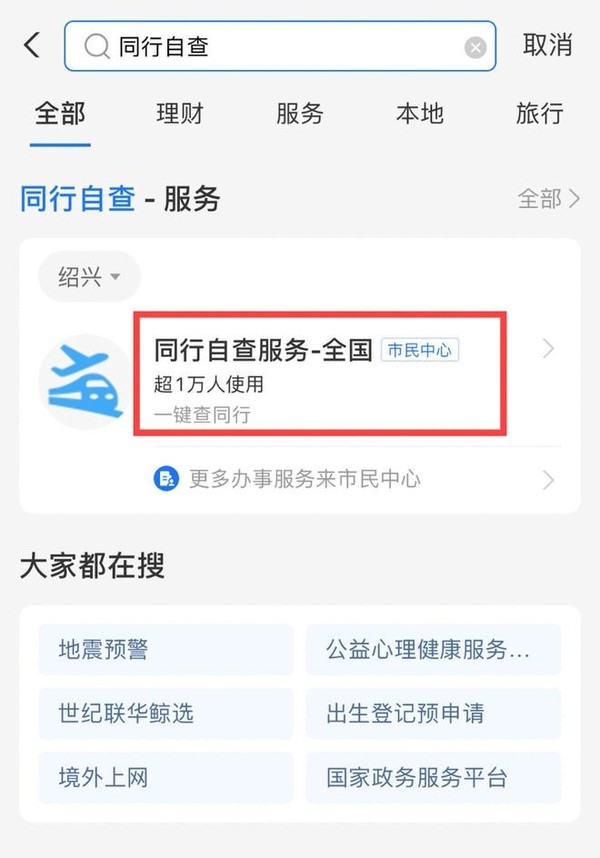This screenshot has height=858, width=600.
Task: Search the trending term 公益心理健康服务
Action: click(432, 650)
